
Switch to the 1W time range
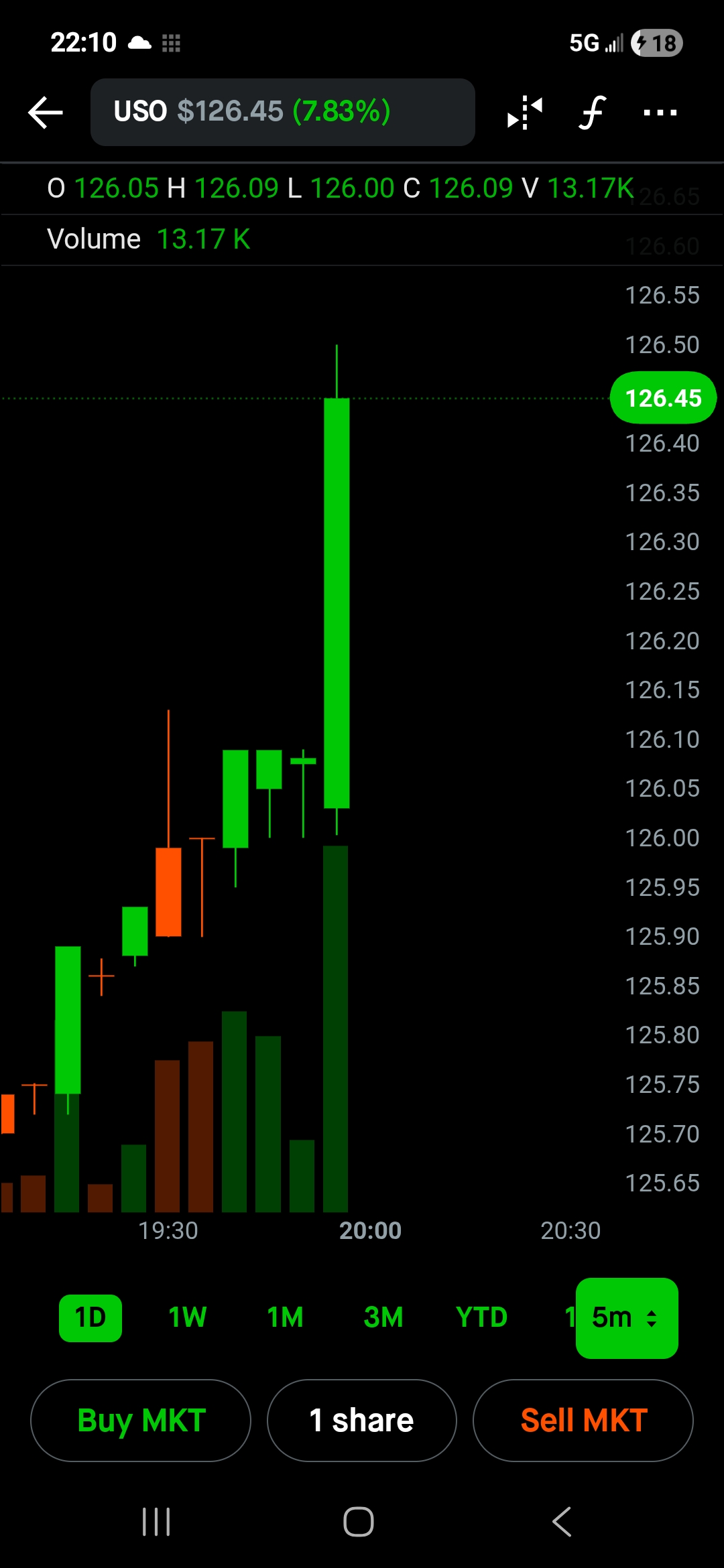(x=187, y=1317)
